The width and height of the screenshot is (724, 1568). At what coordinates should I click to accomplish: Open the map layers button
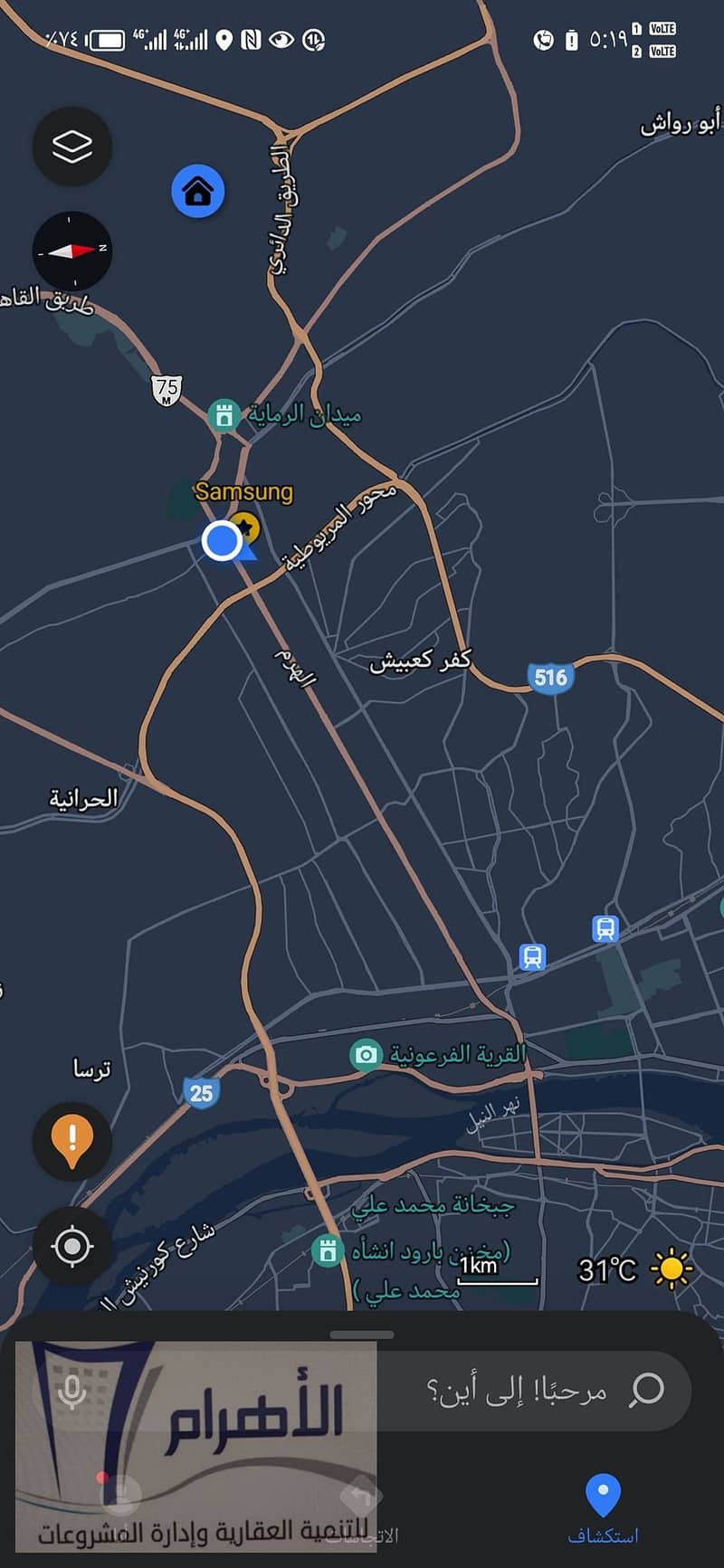72,147
